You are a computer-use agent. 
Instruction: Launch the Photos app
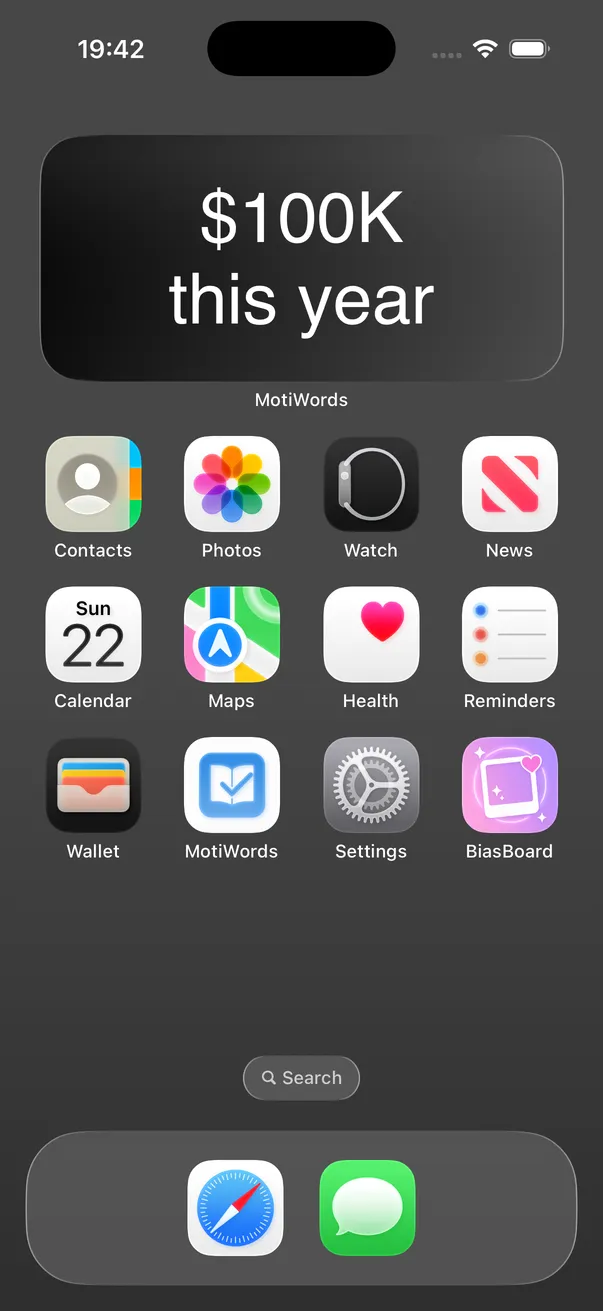pyautogui.click(x=231, y=484)
